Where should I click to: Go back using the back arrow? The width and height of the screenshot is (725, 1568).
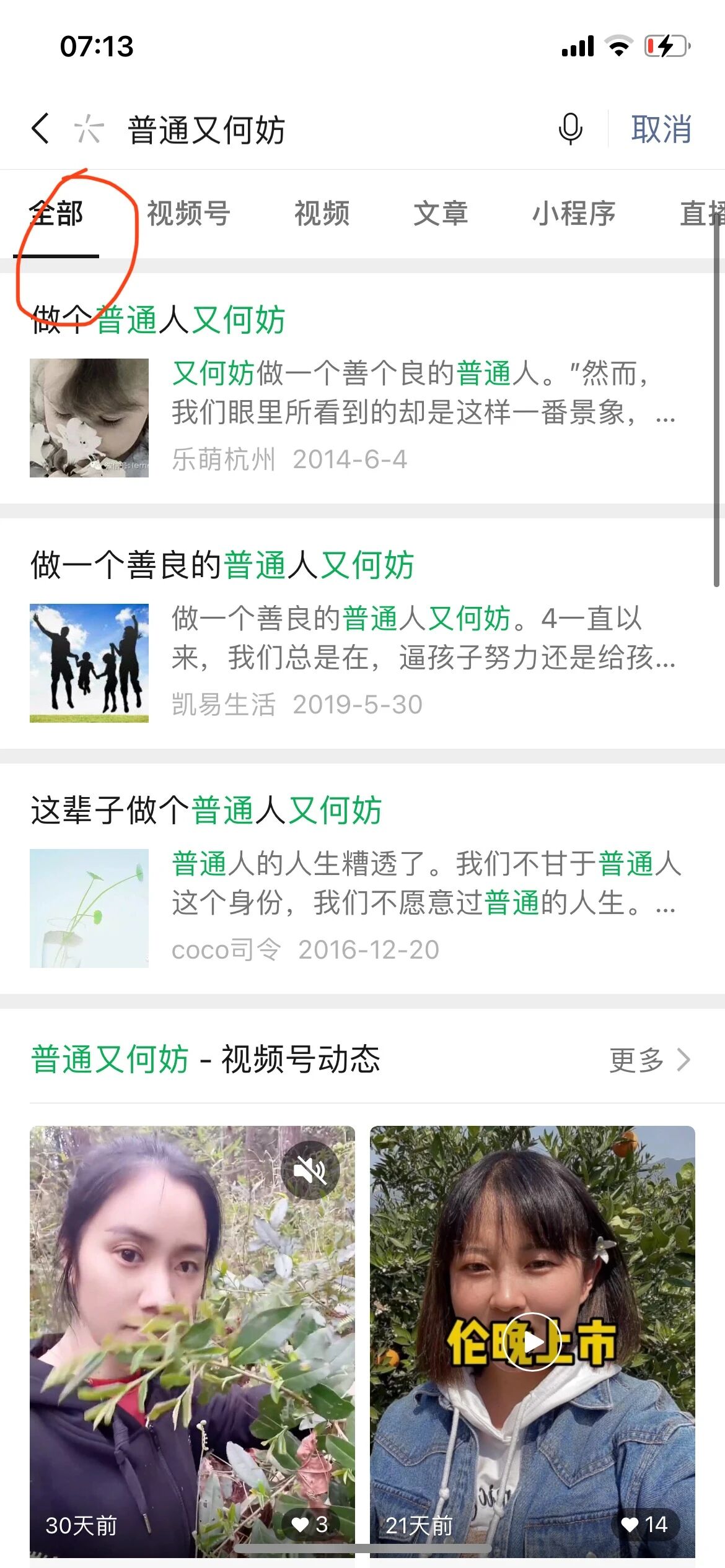pos(41,129)
